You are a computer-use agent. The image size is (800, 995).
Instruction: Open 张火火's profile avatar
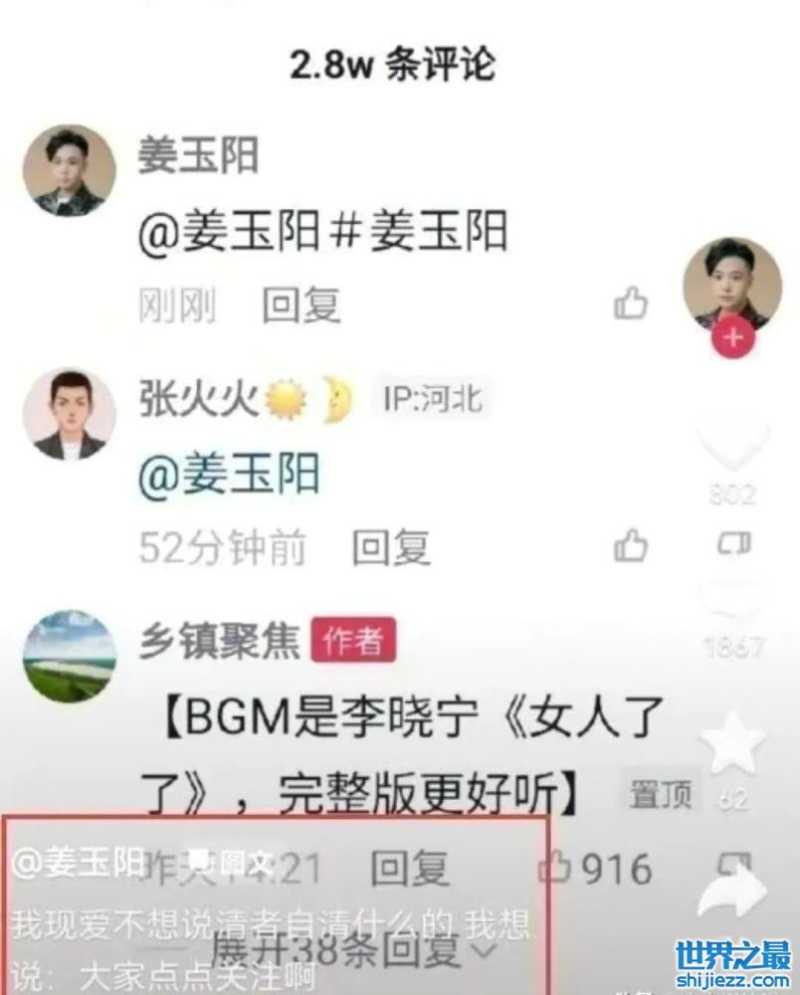coord(69,414)
